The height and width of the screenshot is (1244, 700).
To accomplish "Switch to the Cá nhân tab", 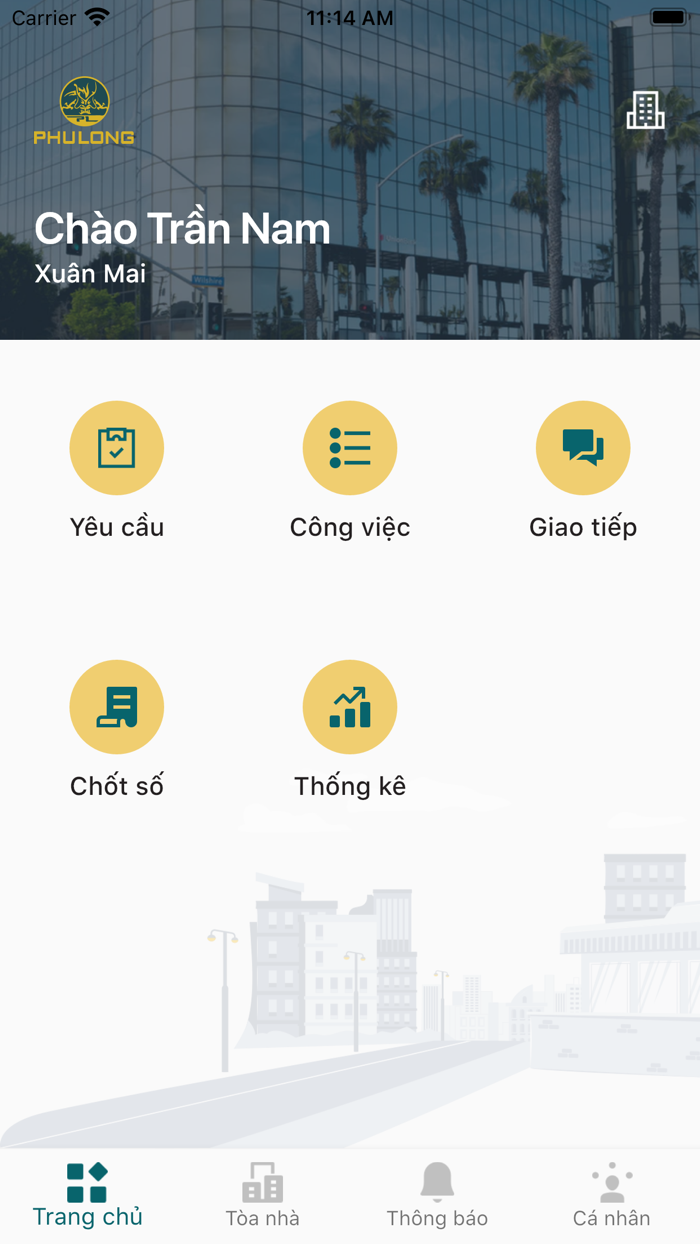I will point(612,1195).
